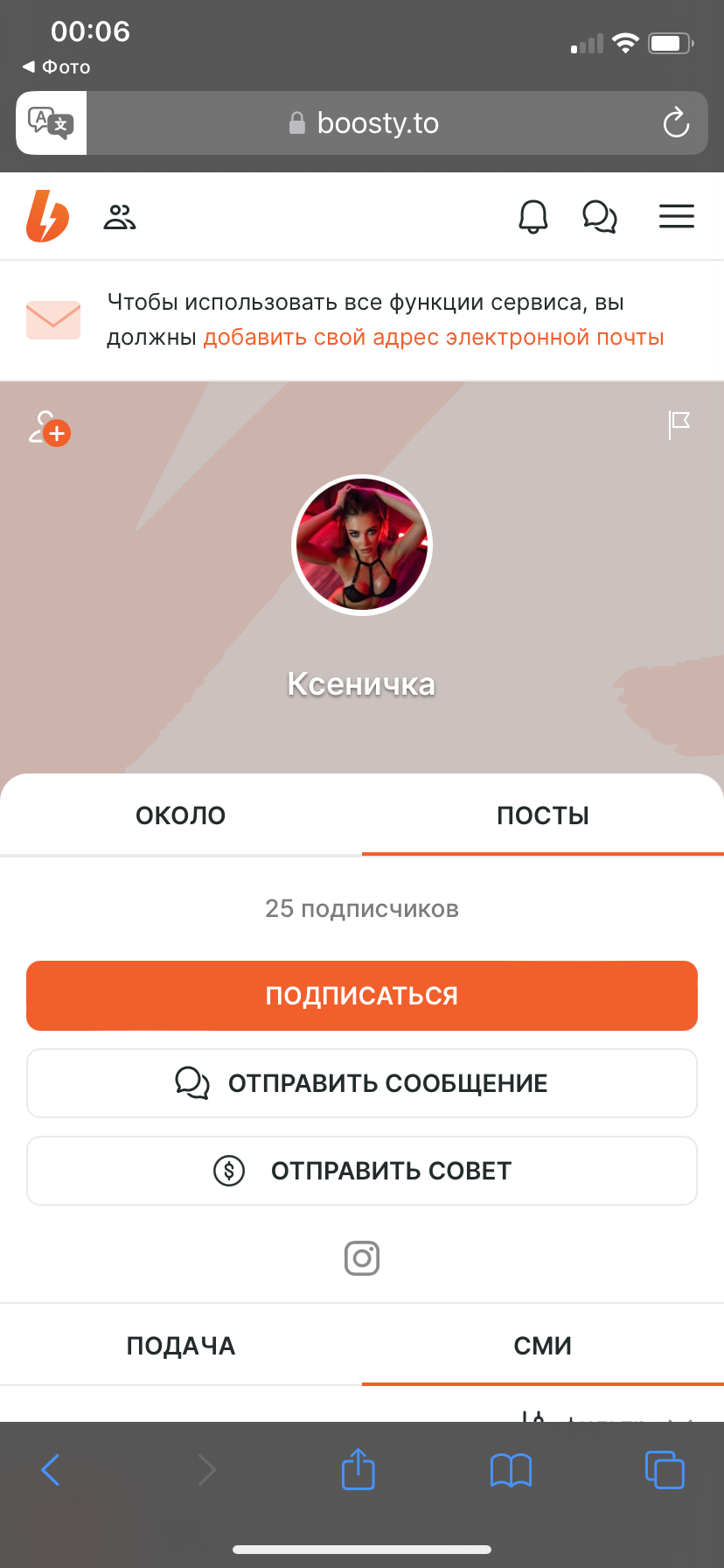Switch to the ПОДАЧА tab
Image resolution: width=724 pixels, height=1568 pixels.
(x=181, y=1345)
